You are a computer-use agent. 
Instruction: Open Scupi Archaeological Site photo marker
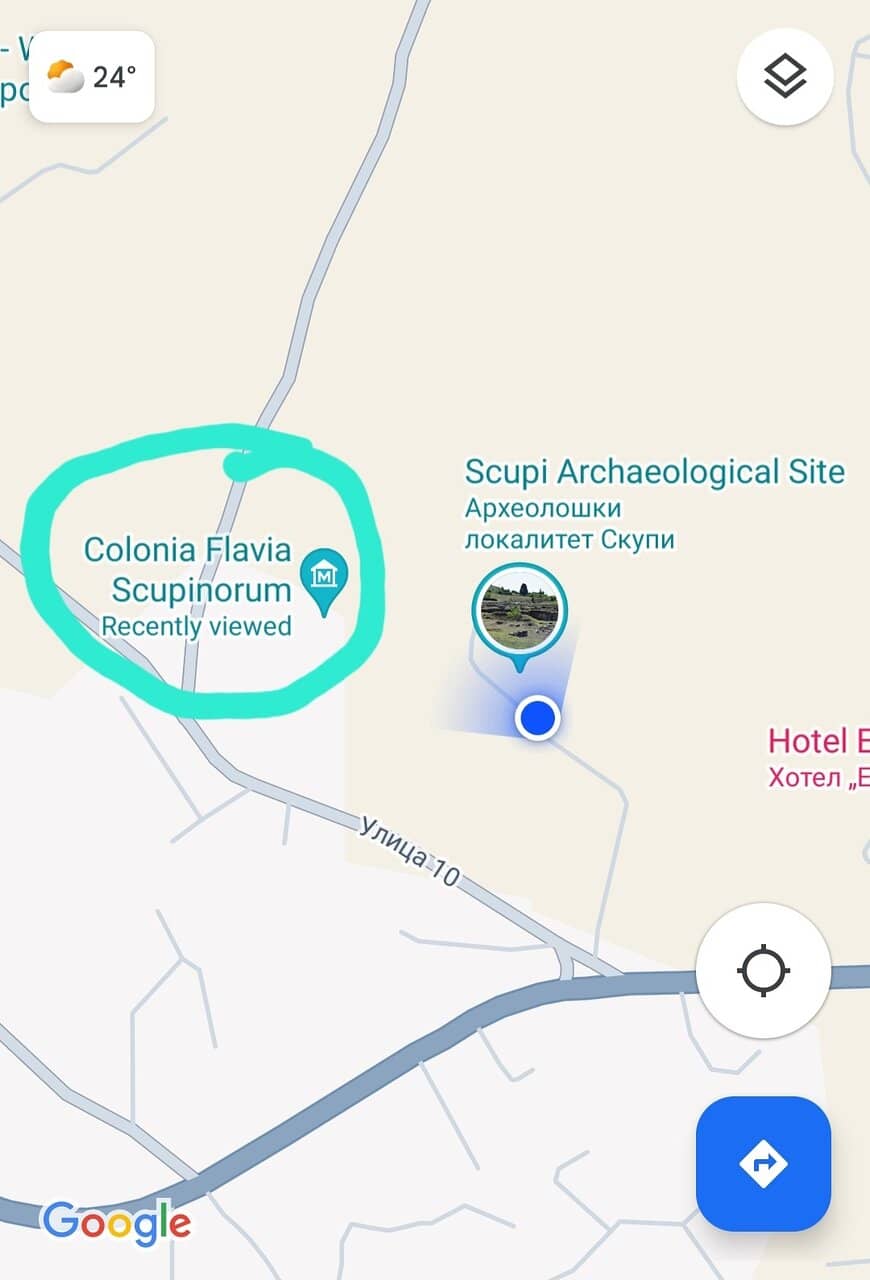click(x=519, y=610)
